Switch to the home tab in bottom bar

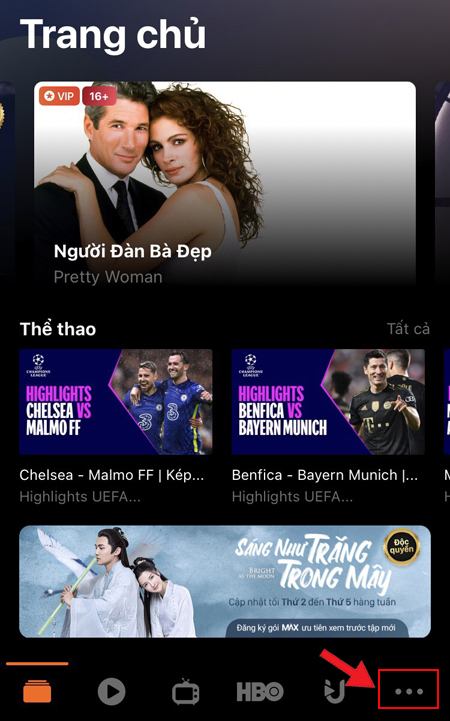37,691
